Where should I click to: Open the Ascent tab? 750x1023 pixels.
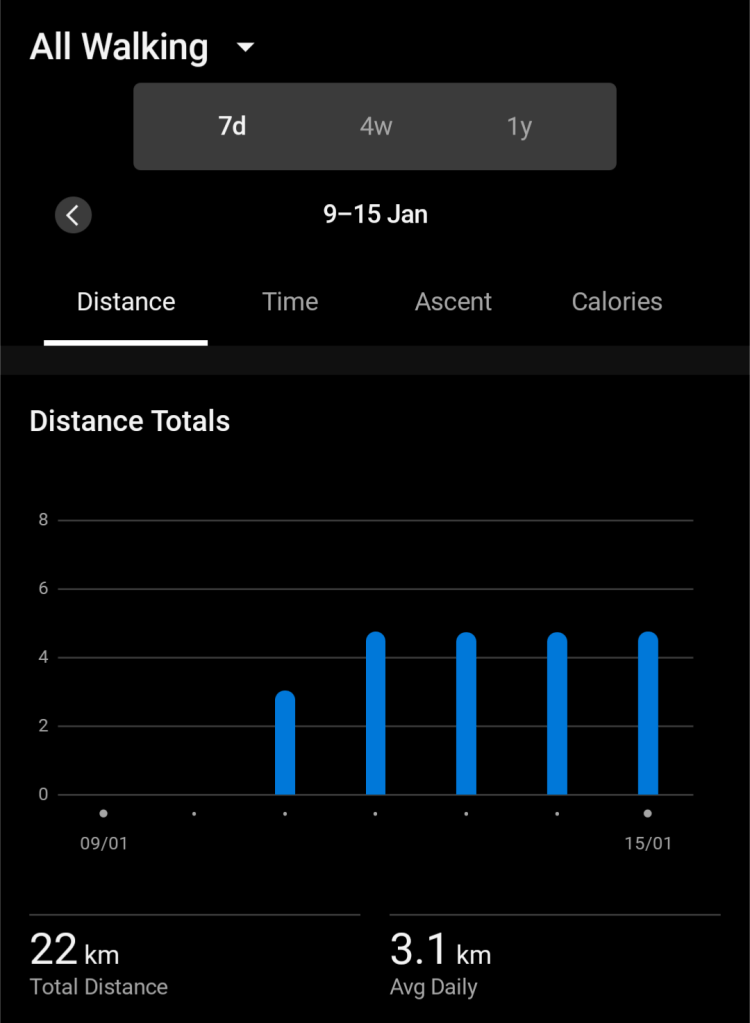(453, 302)
